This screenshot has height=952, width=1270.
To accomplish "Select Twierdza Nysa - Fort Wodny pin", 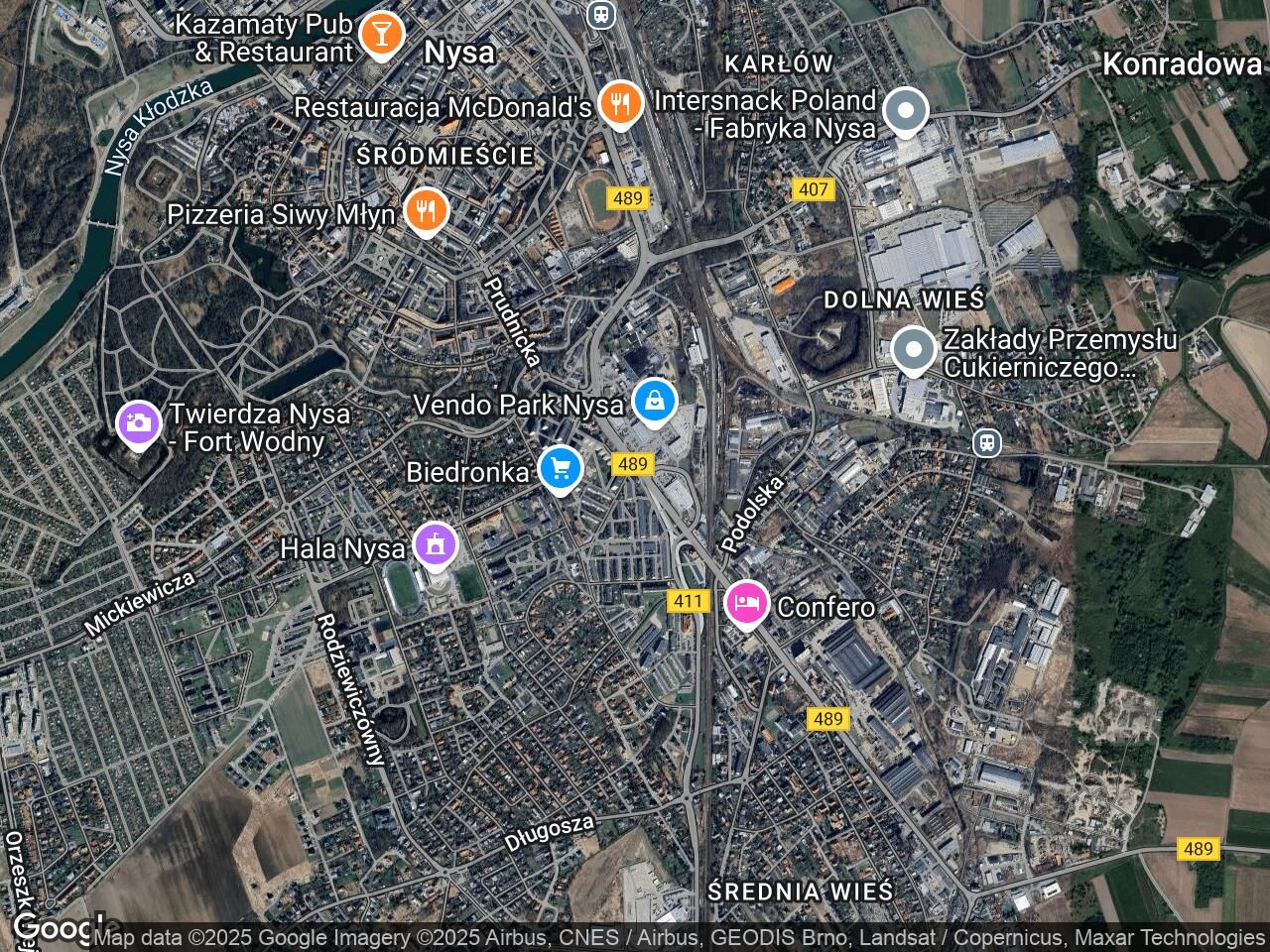I will (x=139, y=423).
